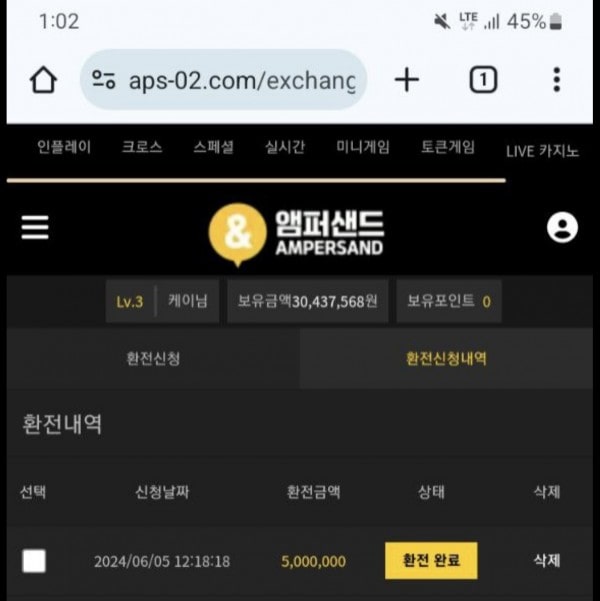Open the user profile icon
Image resolution: width=600 pixels, height=601 pixels.
click(x=562, y=228)
